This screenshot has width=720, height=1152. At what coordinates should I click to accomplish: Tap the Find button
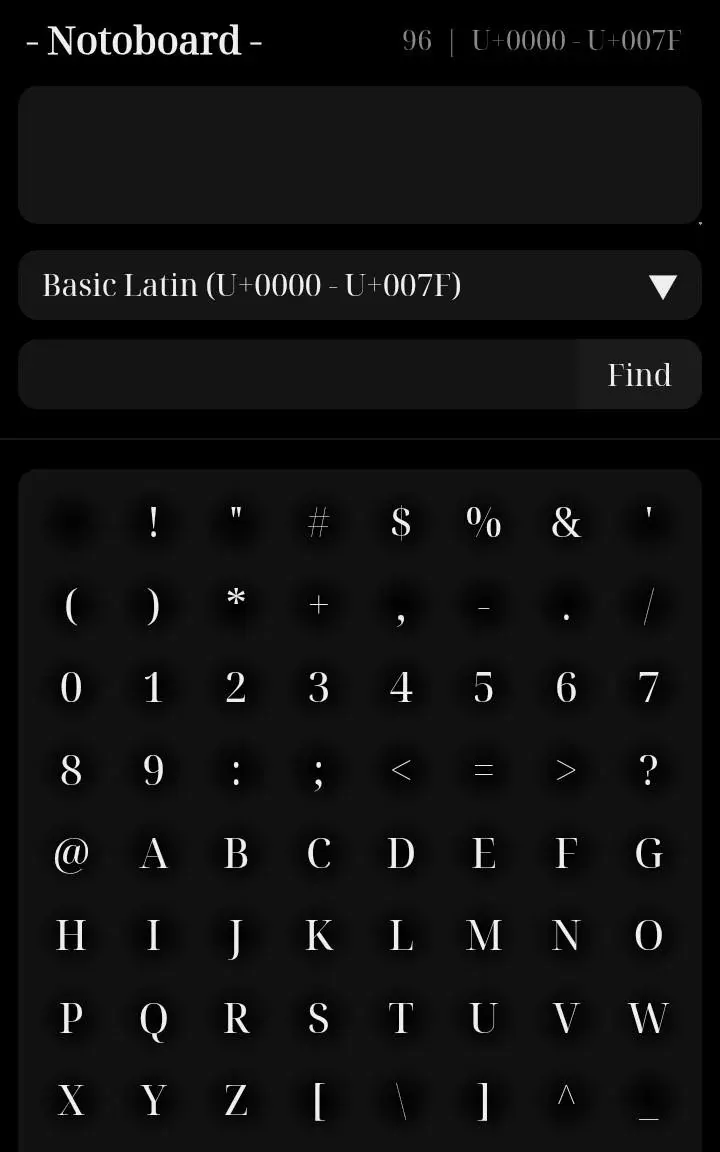[639, 374]
